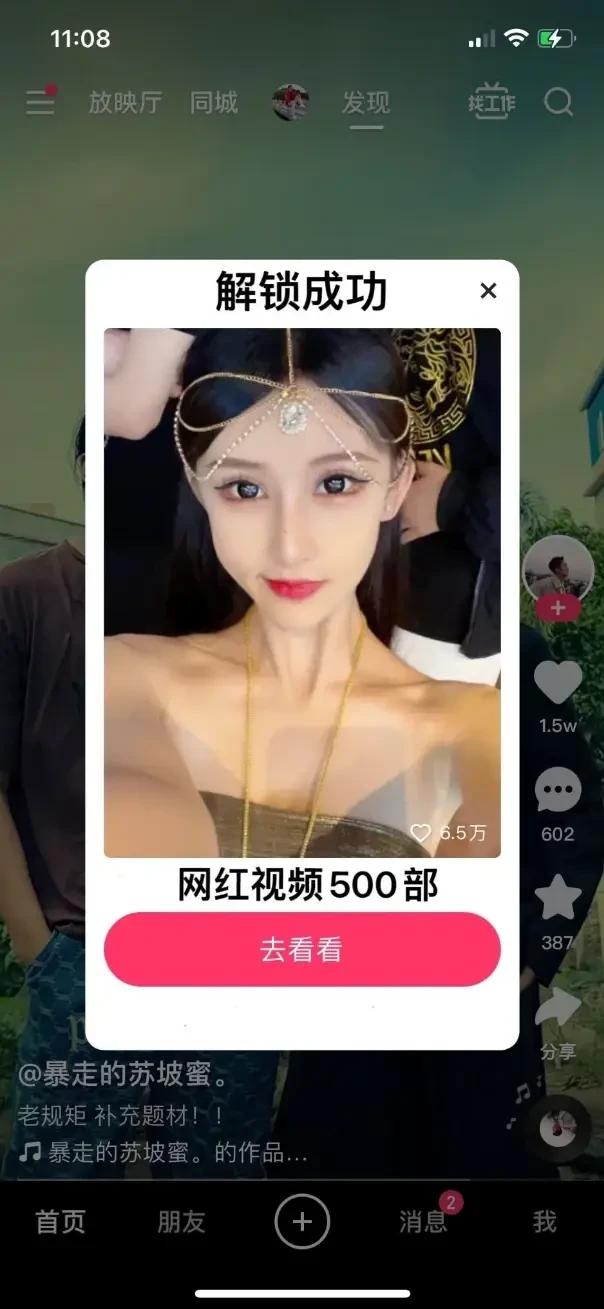Add video to favorites star

(558, 898)
